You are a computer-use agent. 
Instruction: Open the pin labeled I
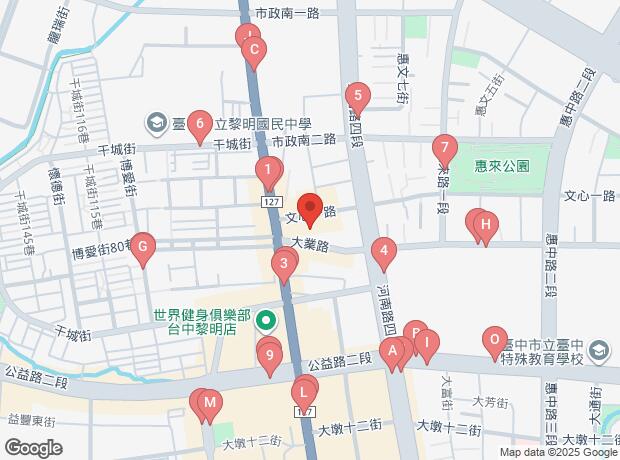coord(427,345)
